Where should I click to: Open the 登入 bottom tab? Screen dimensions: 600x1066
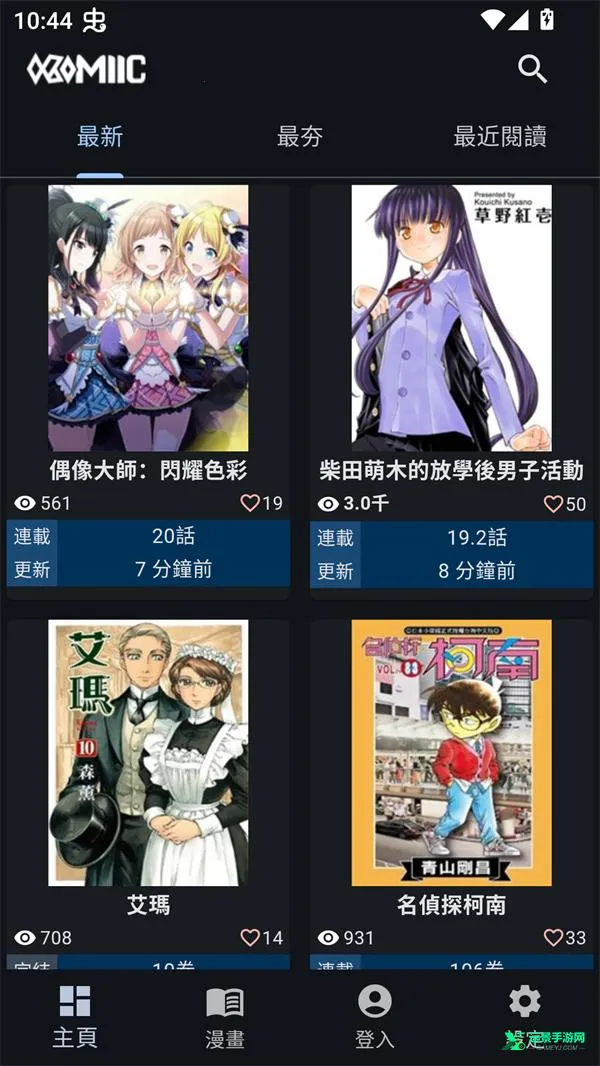click(375, 1017)
